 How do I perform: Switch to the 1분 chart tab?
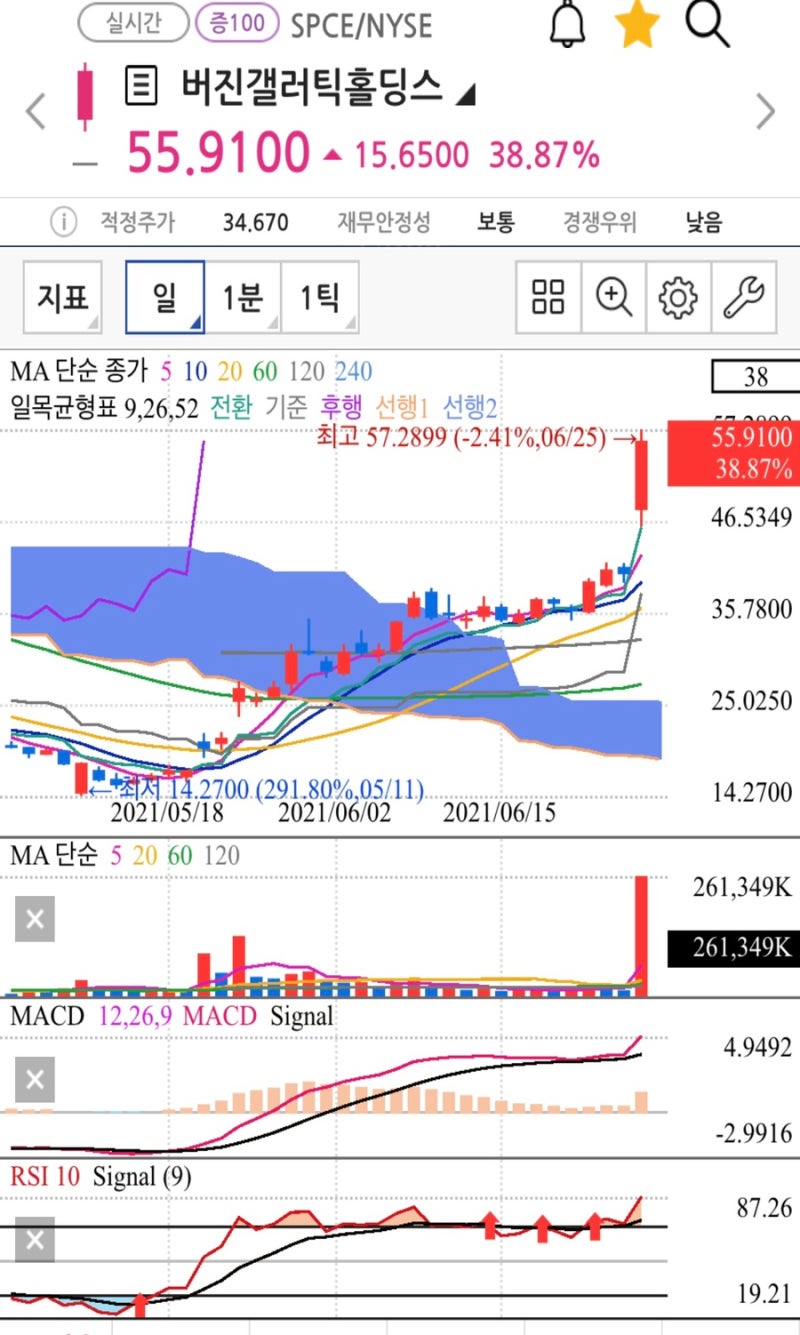(x=243, y=297)
